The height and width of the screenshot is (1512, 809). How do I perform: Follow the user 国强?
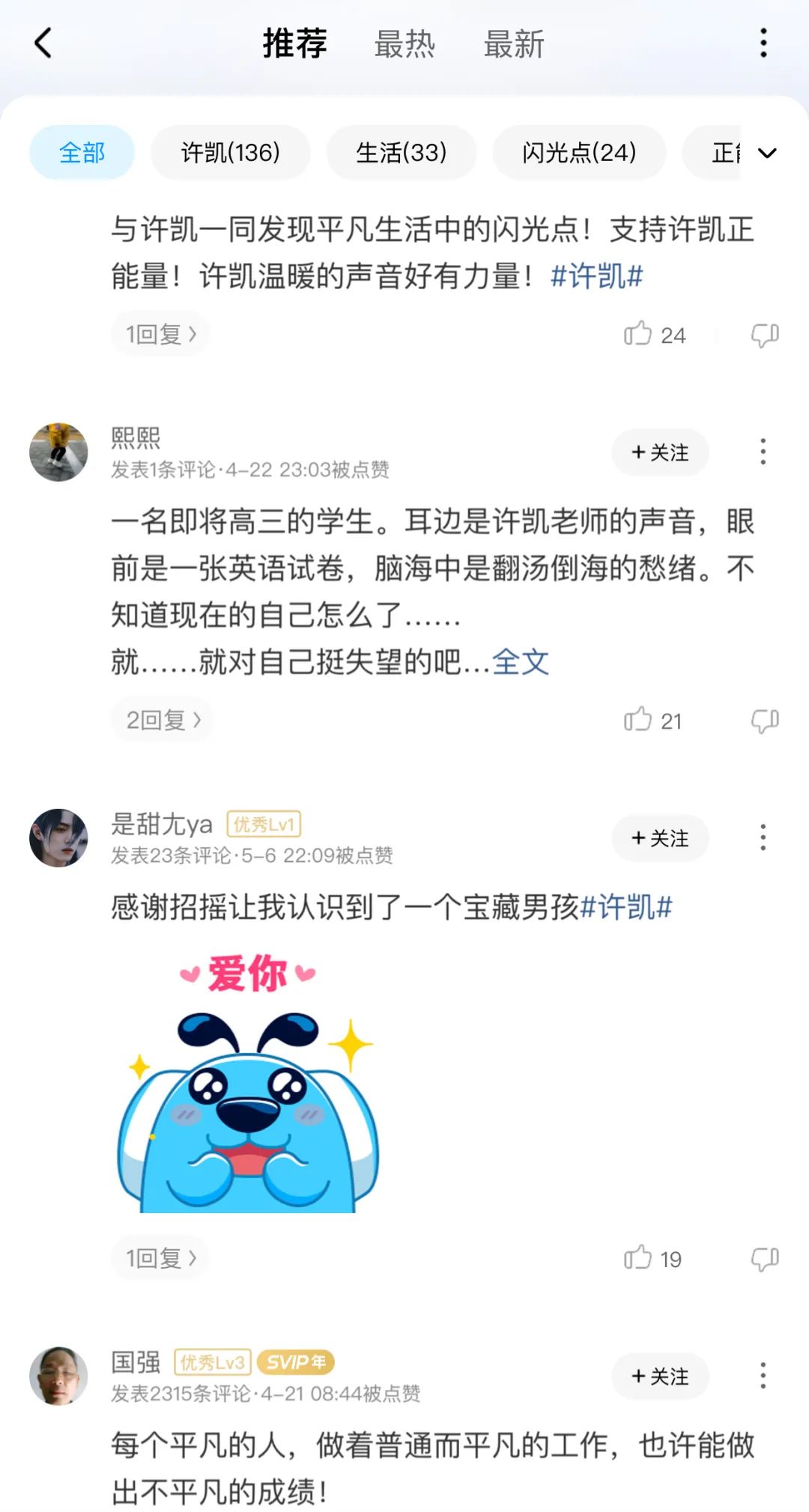[660, 1376]
